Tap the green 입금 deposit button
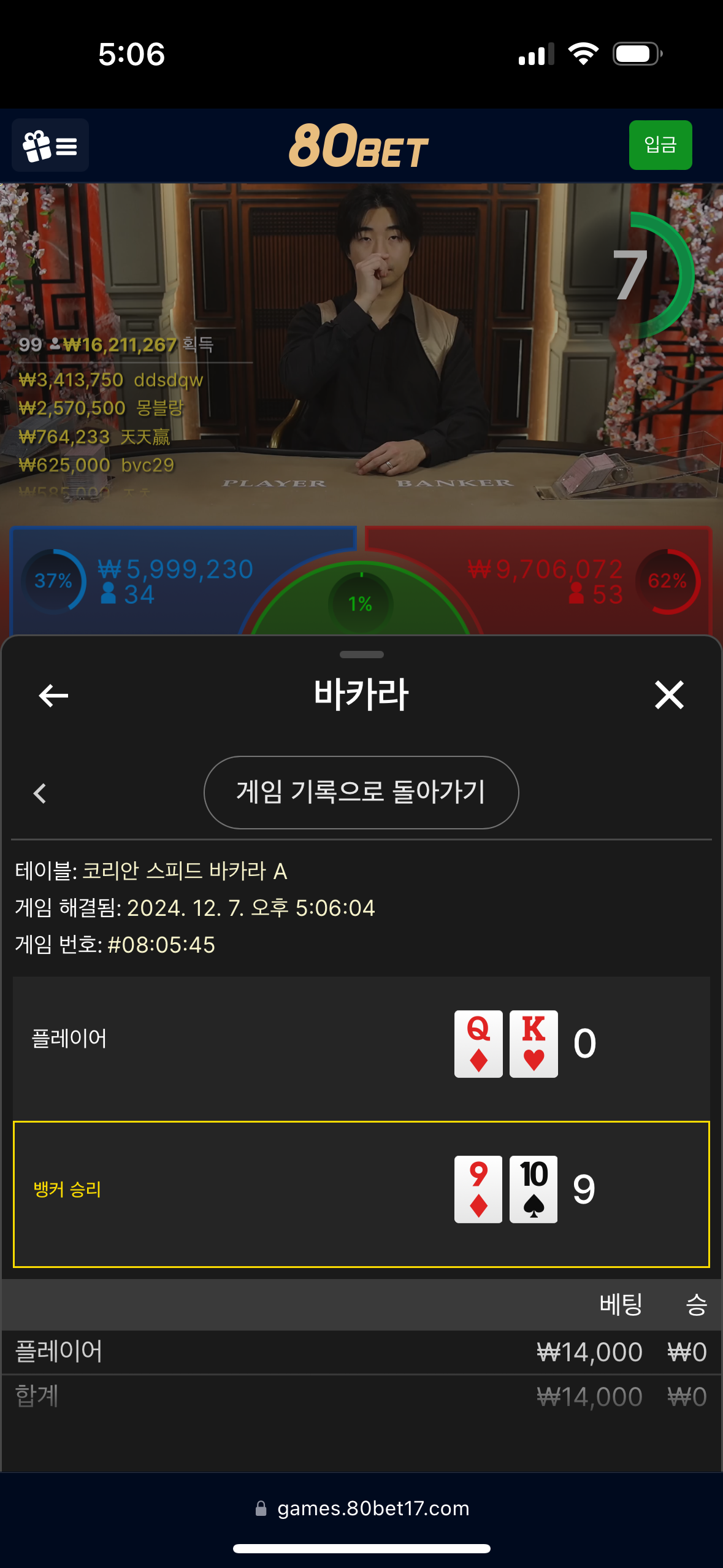Image resolution: width=723 pixels, height=1568 pixels. [x=660, y=145]
